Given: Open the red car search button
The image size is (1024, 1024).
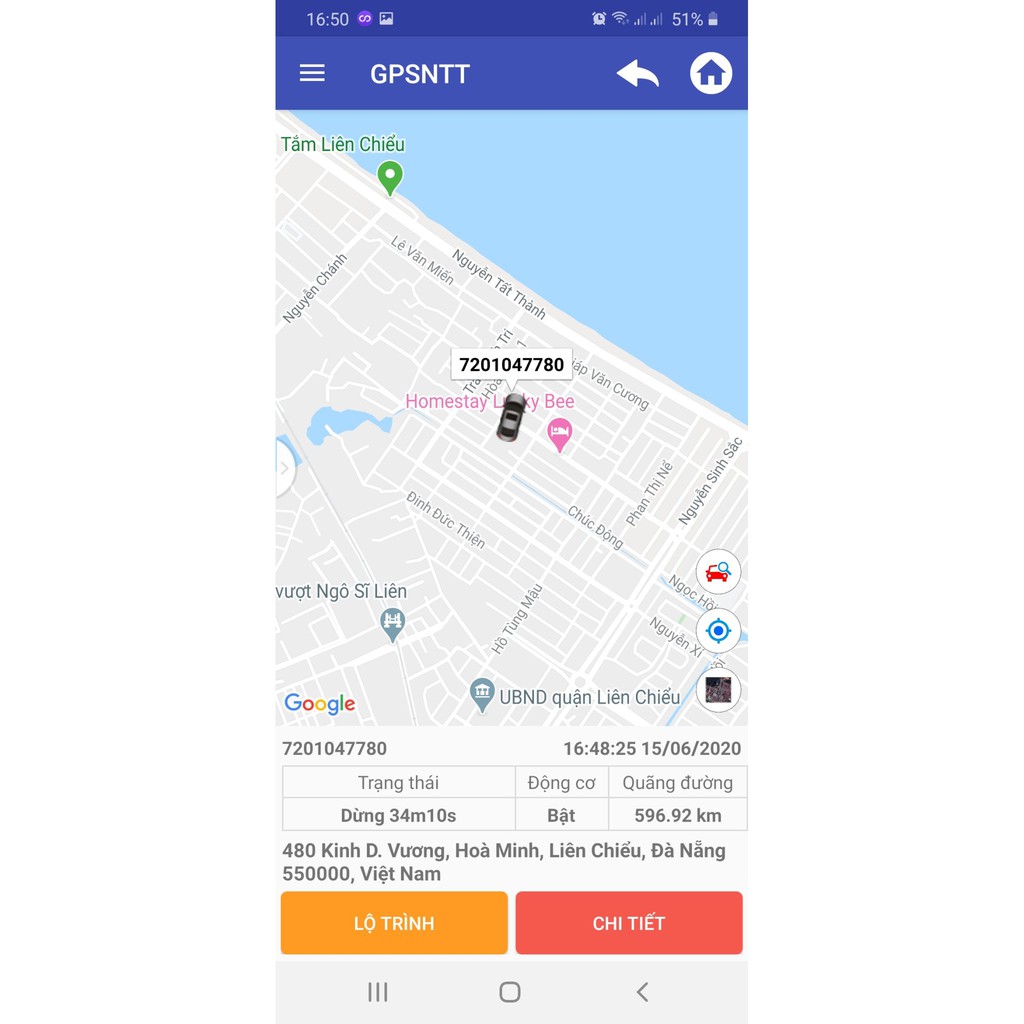Looking at the screenshot, I should (x=718, y=571).
